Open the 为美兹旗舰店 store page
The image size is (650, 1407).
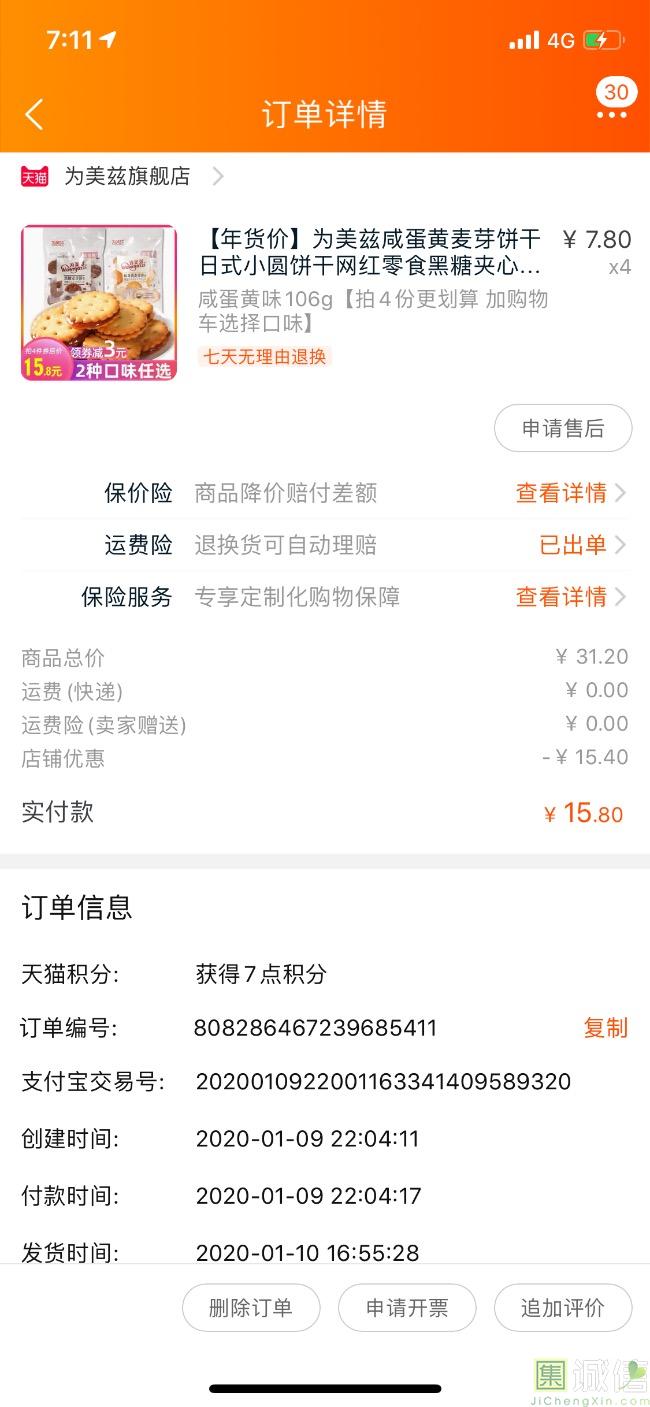pyautogui.click(x=127, y=177)
